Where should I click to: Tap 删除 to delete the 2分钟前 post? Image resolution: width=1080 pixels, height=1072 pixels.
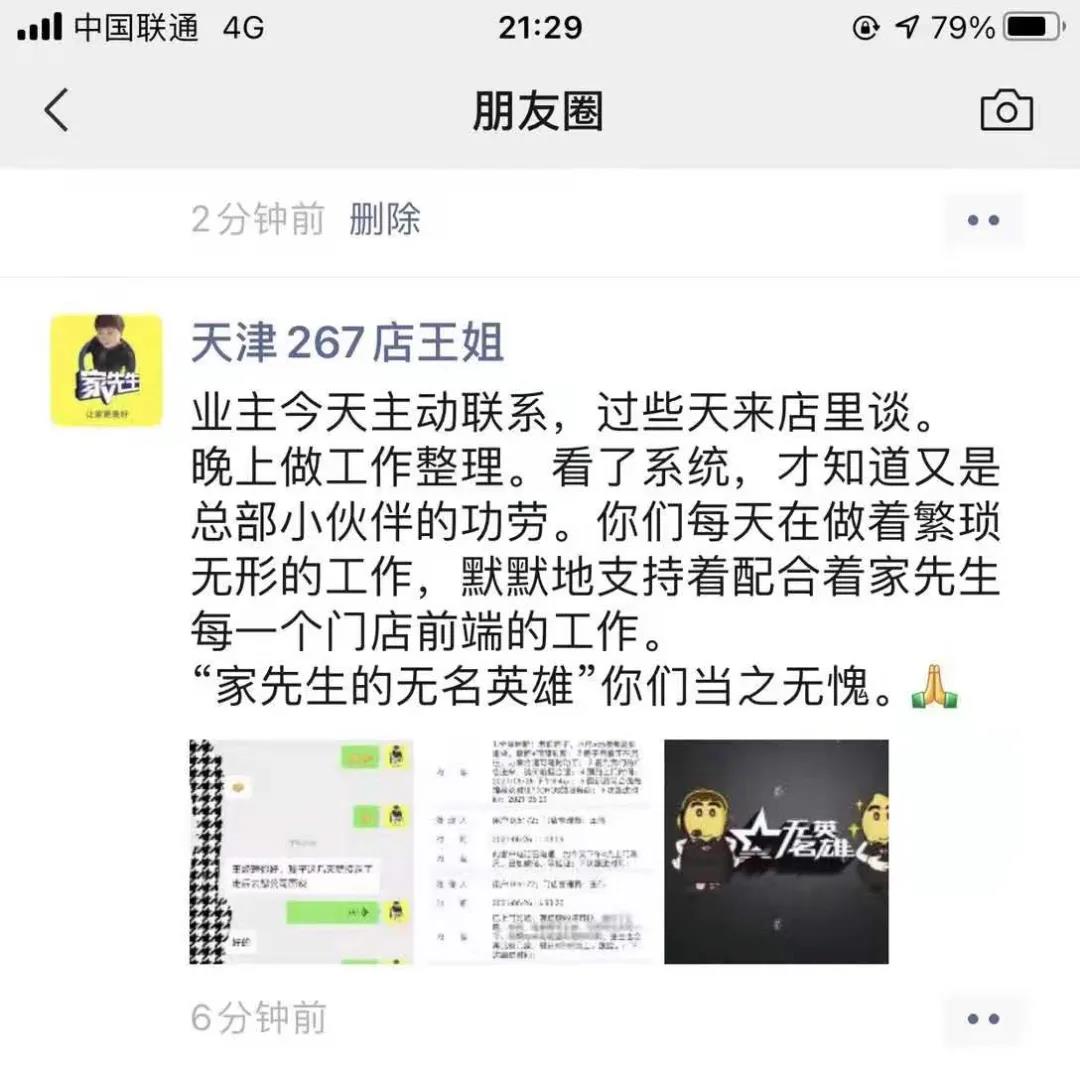point(384,219)
